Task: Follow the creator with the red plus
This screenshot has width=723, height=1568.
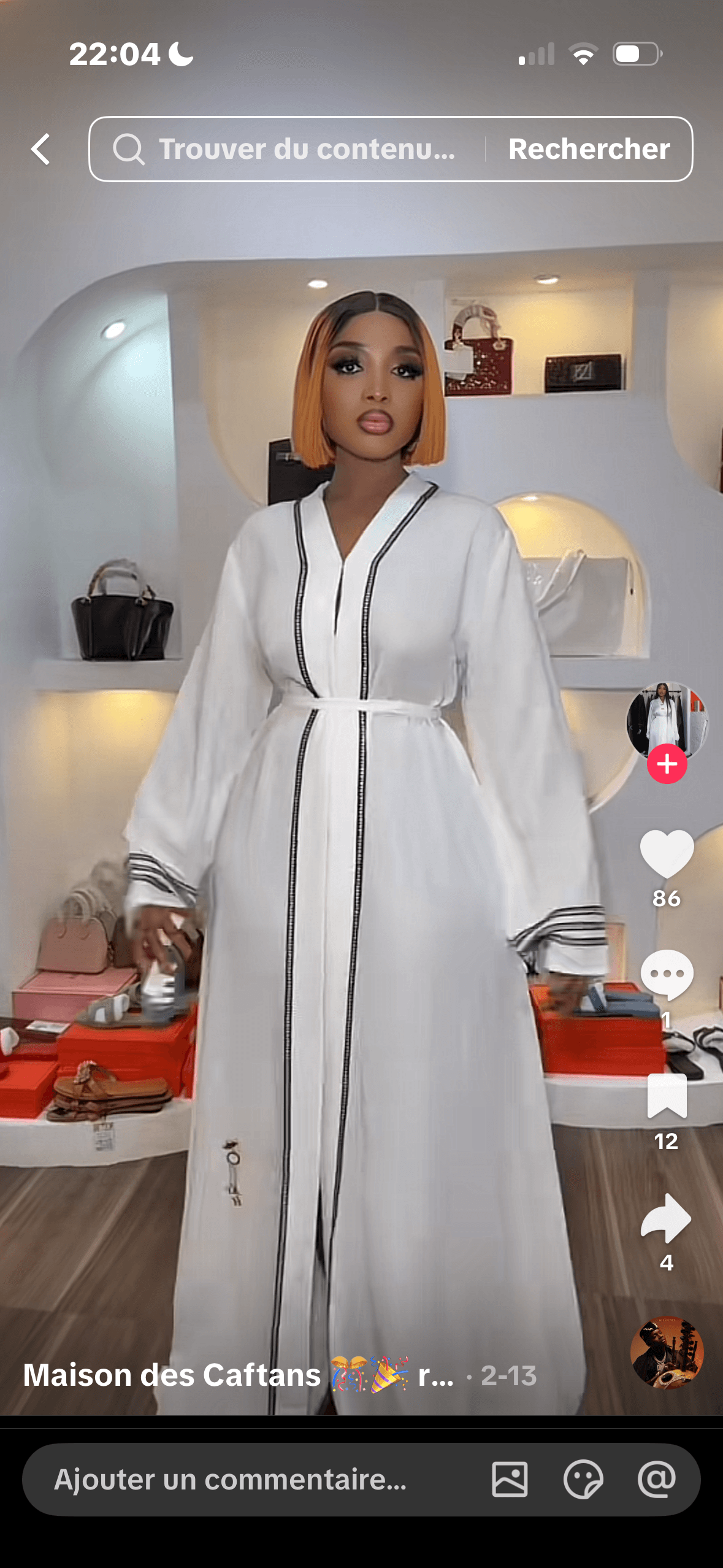Action: [x=667, y=764]
